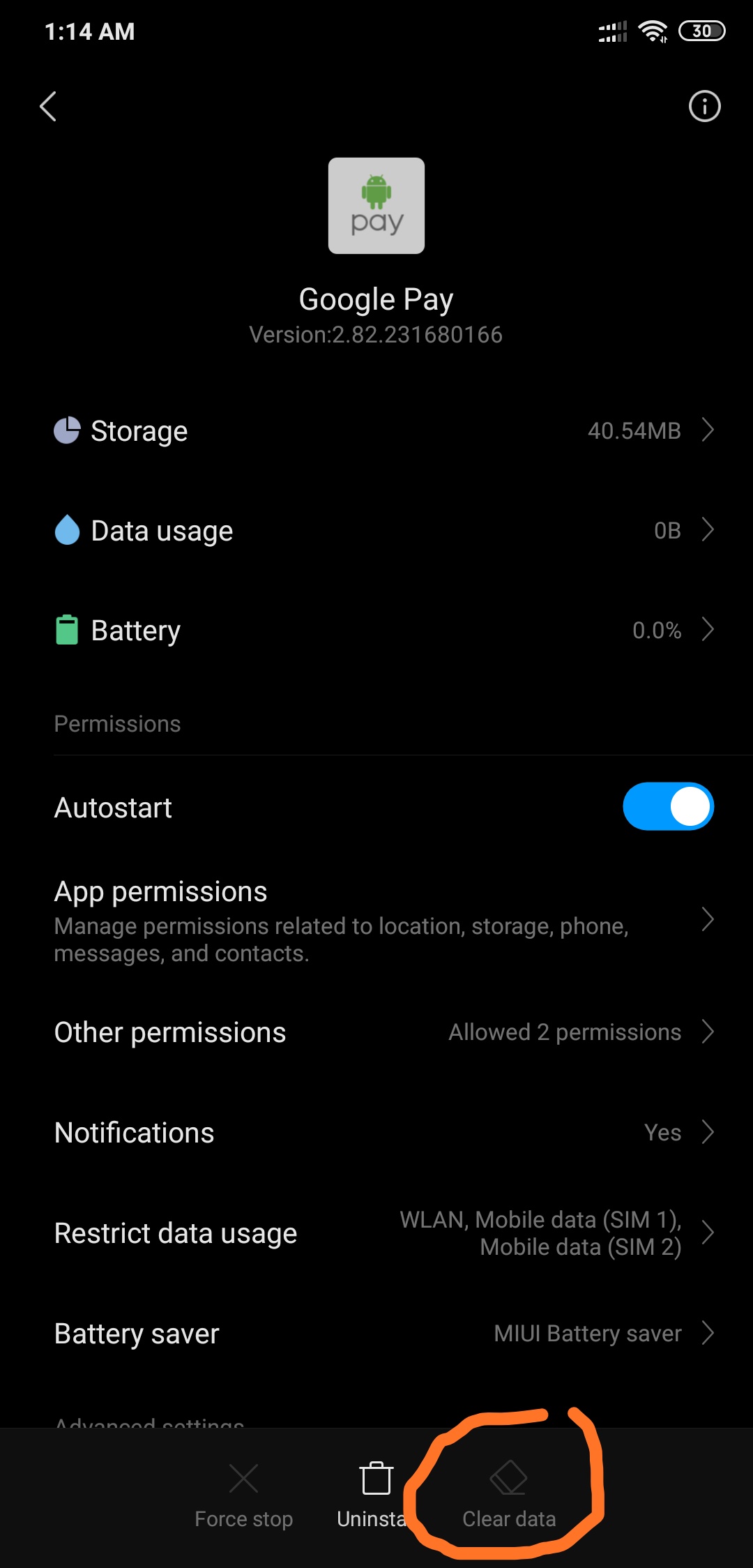The height and width of the screenshot is (1568, 753).
Task: Tap Clear data
Action: (x=509, y=1494)
